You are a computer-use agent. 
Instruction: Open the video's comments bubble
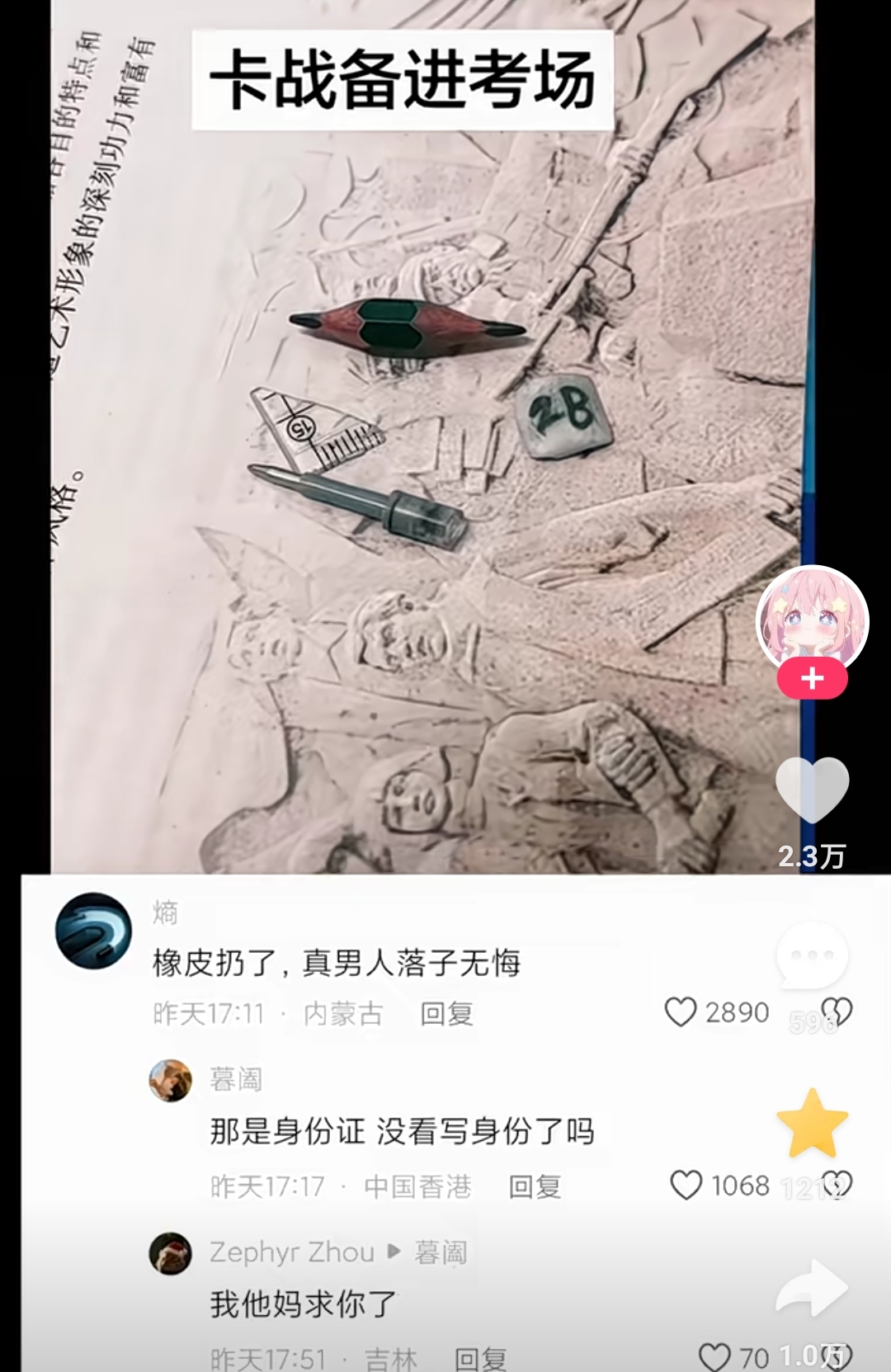tap(812, 957)
